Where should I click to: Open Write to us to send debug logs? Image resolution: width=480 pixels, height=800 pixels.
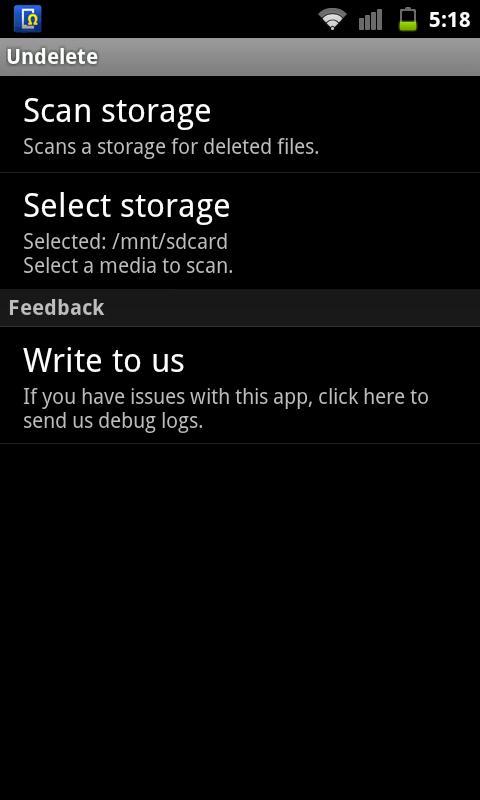240,385
